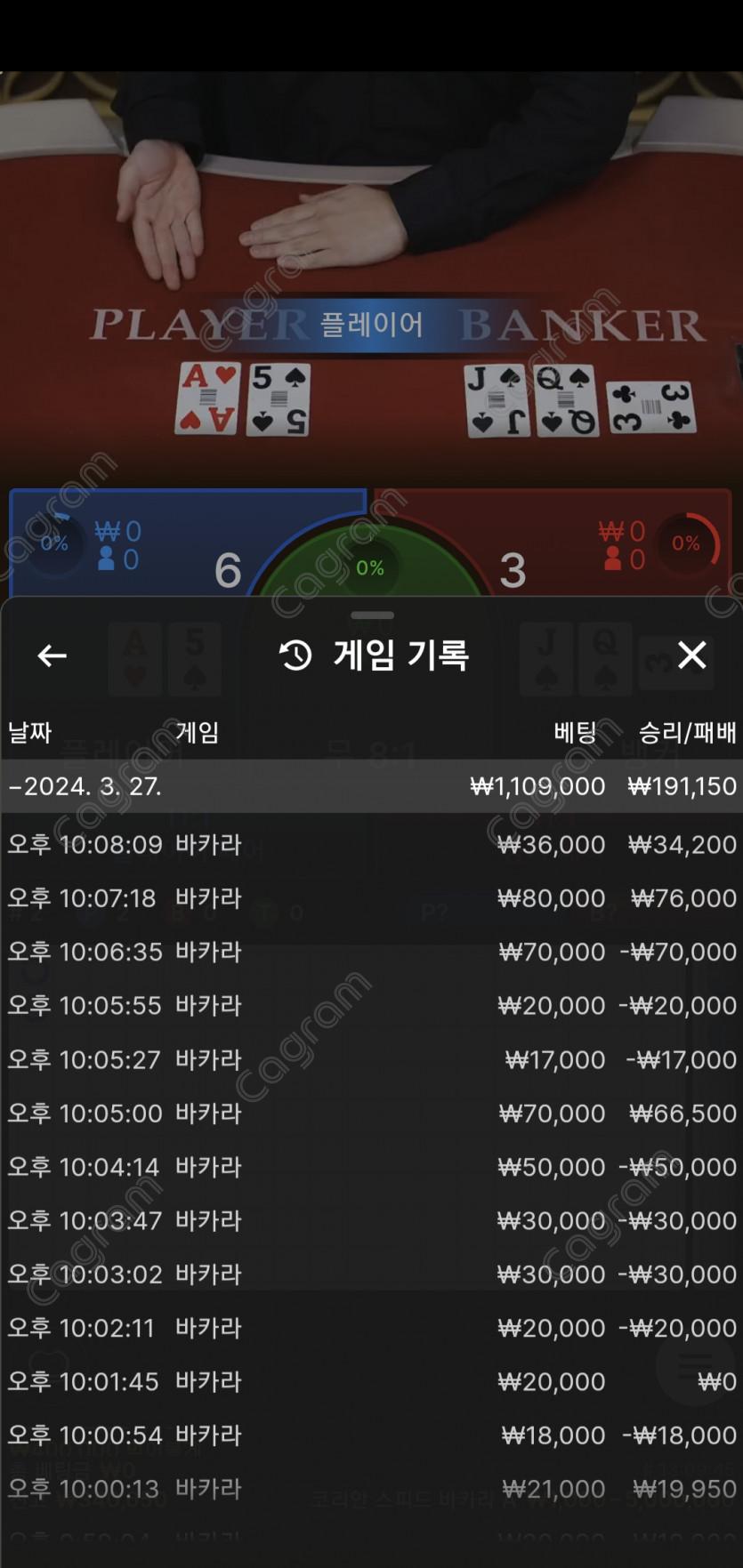The height and width of the screenshot is (1568, 743).
Task: Go back from the game history panel
Action: click(52, 656)
